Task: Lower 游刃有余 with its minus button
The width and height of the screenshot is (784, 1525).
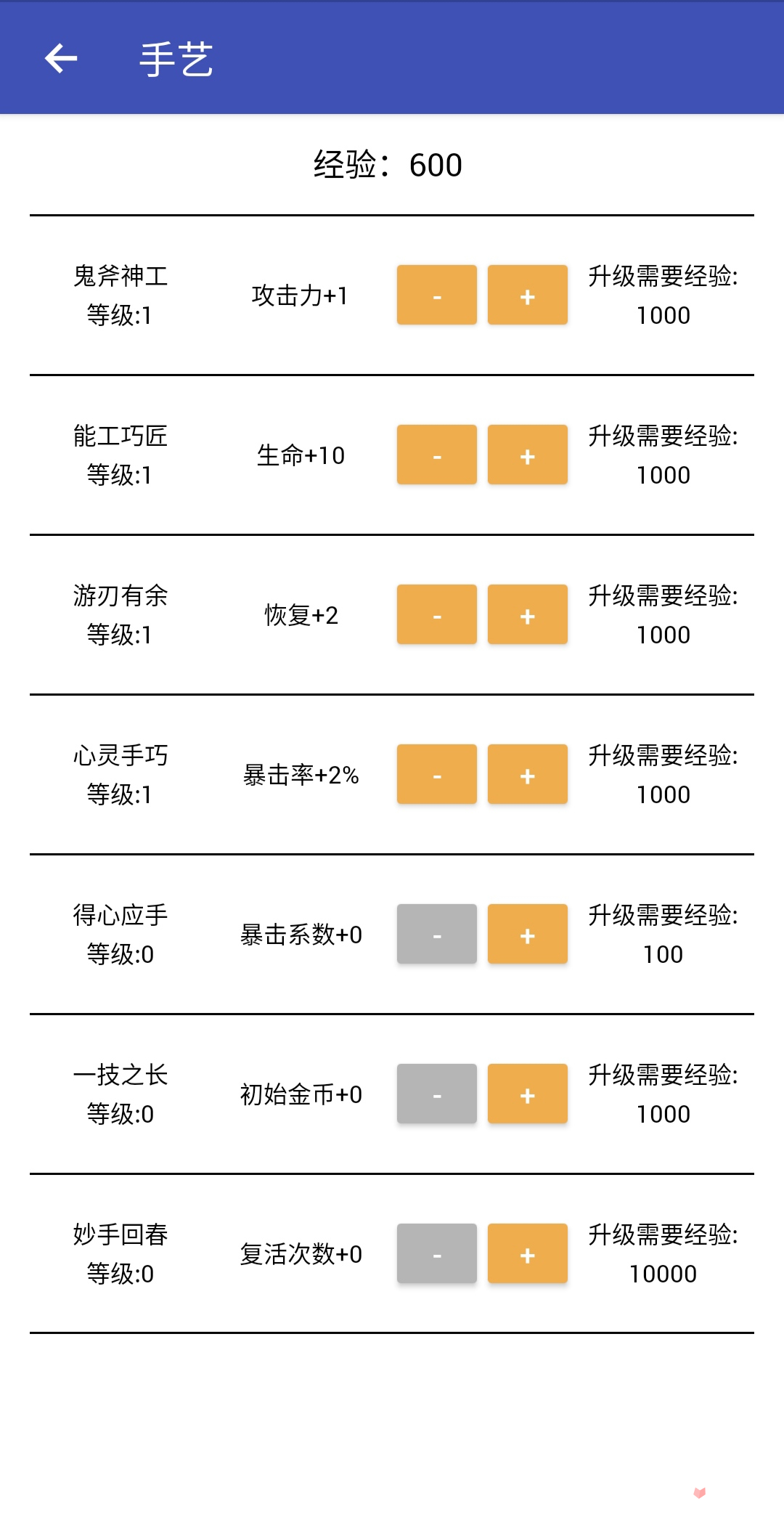Action: point(436,614)
